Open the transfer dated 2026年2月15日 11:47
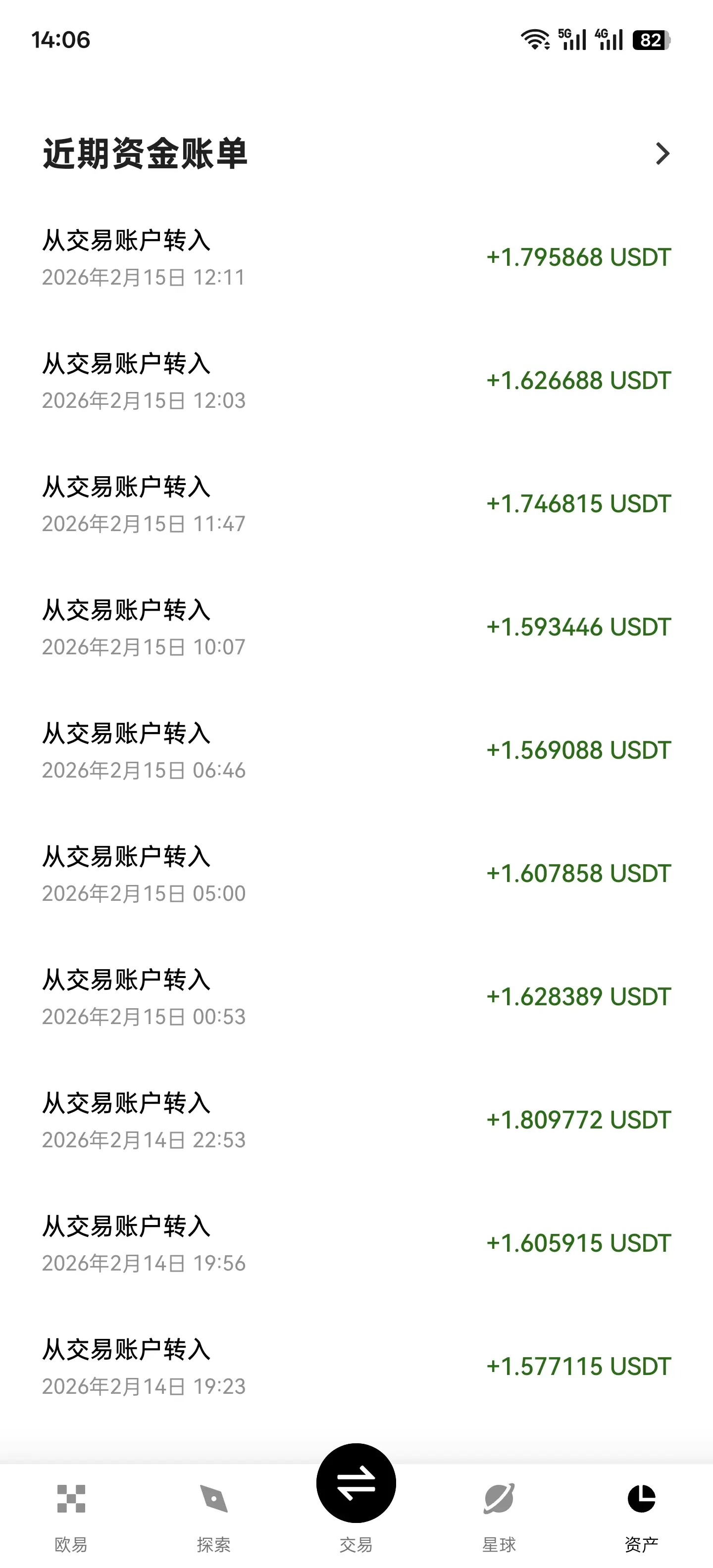This screenshot has height=1568, width=713. coord(356,505)
